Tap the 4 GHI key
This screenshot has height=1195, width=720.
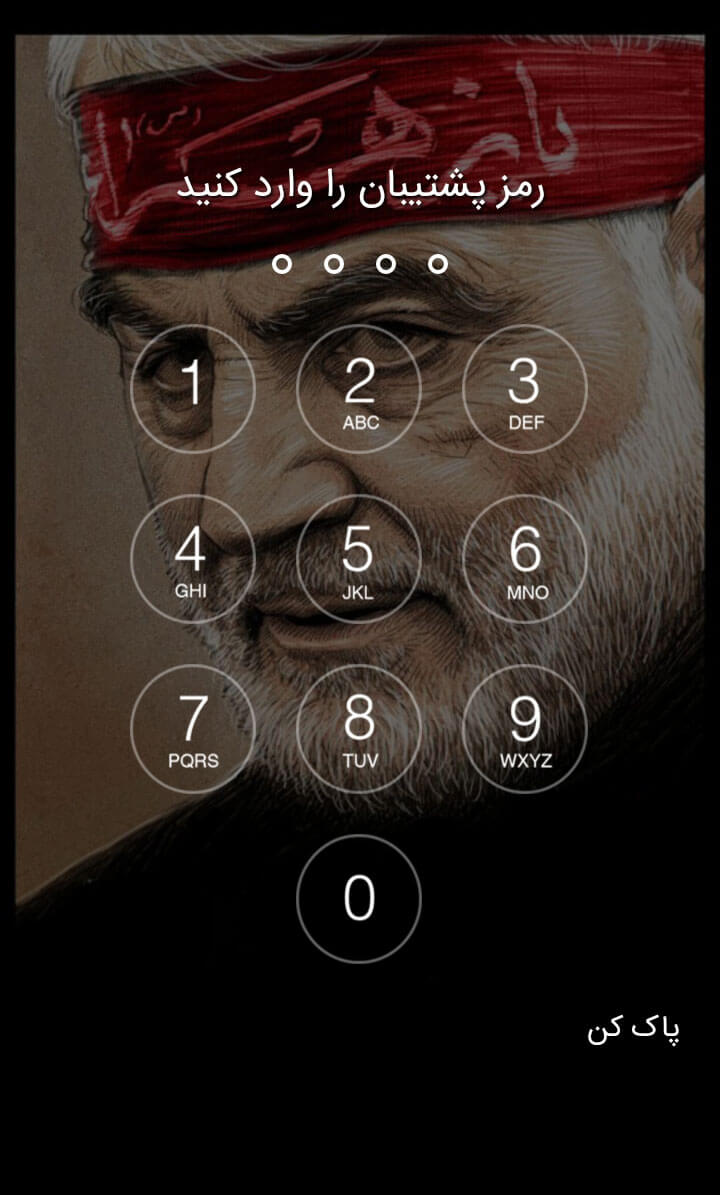pyautogui.click(x=192, y=559)
